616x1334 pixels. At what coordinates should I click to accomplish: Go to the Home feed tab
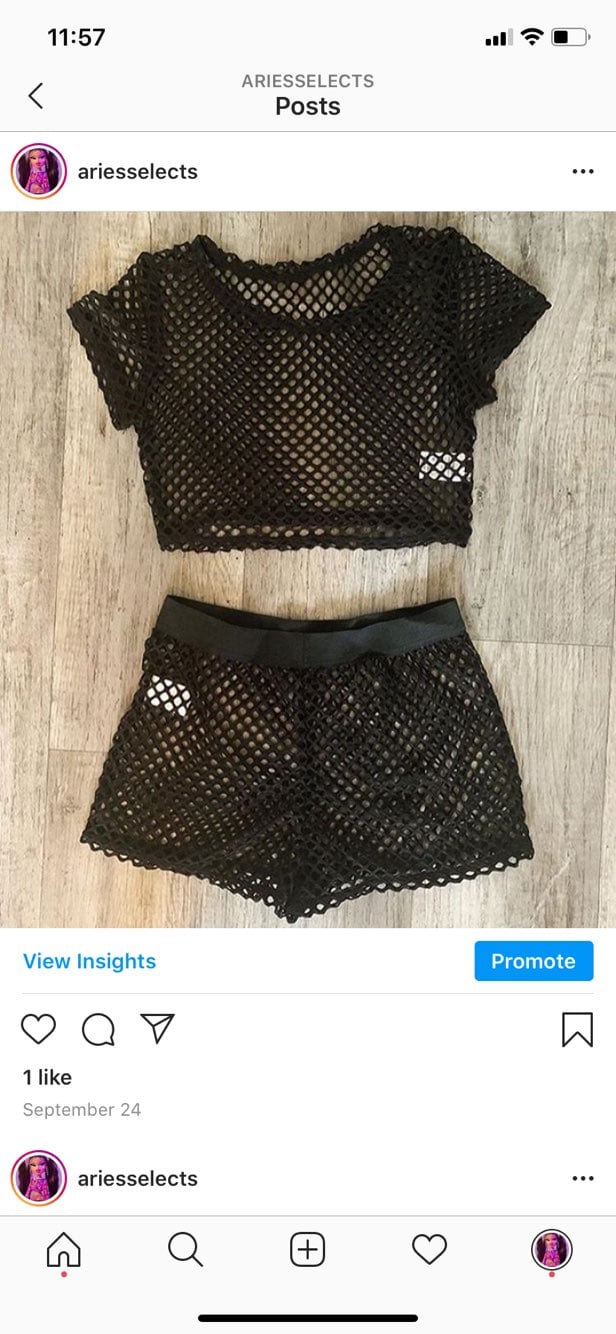point(64,1250)
